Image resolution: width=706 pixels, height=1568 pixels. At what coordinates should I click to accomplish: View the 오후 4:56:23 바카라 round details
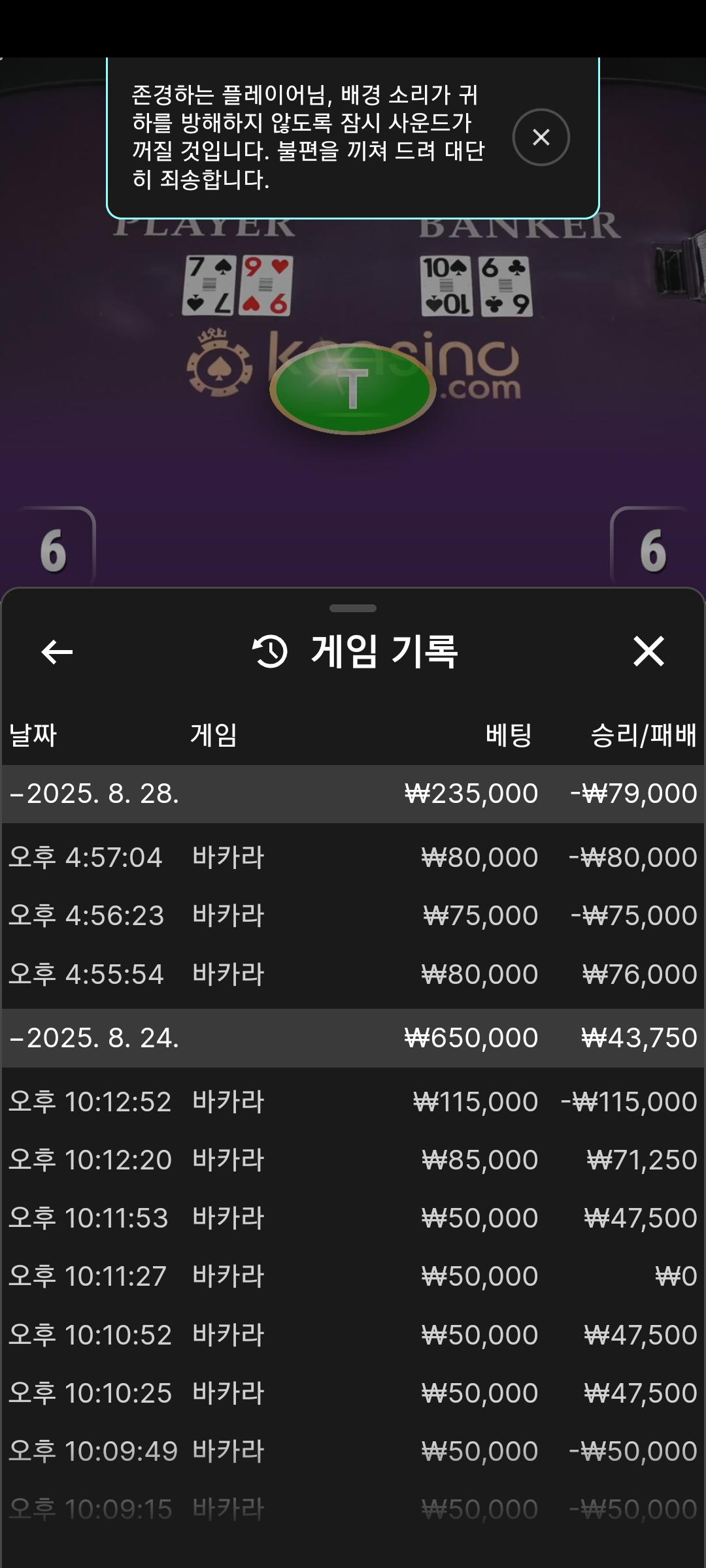pyautogui.click(x=353, y=915)
